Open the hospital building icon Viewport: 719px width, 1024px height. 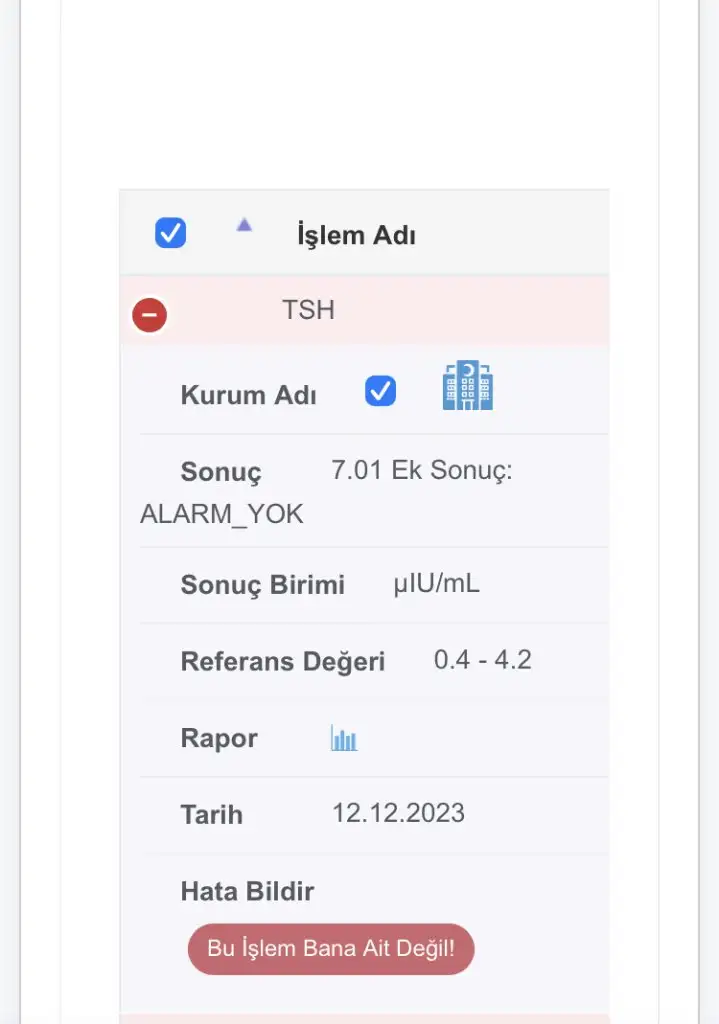pyautogui.click(x=467, y=386)
